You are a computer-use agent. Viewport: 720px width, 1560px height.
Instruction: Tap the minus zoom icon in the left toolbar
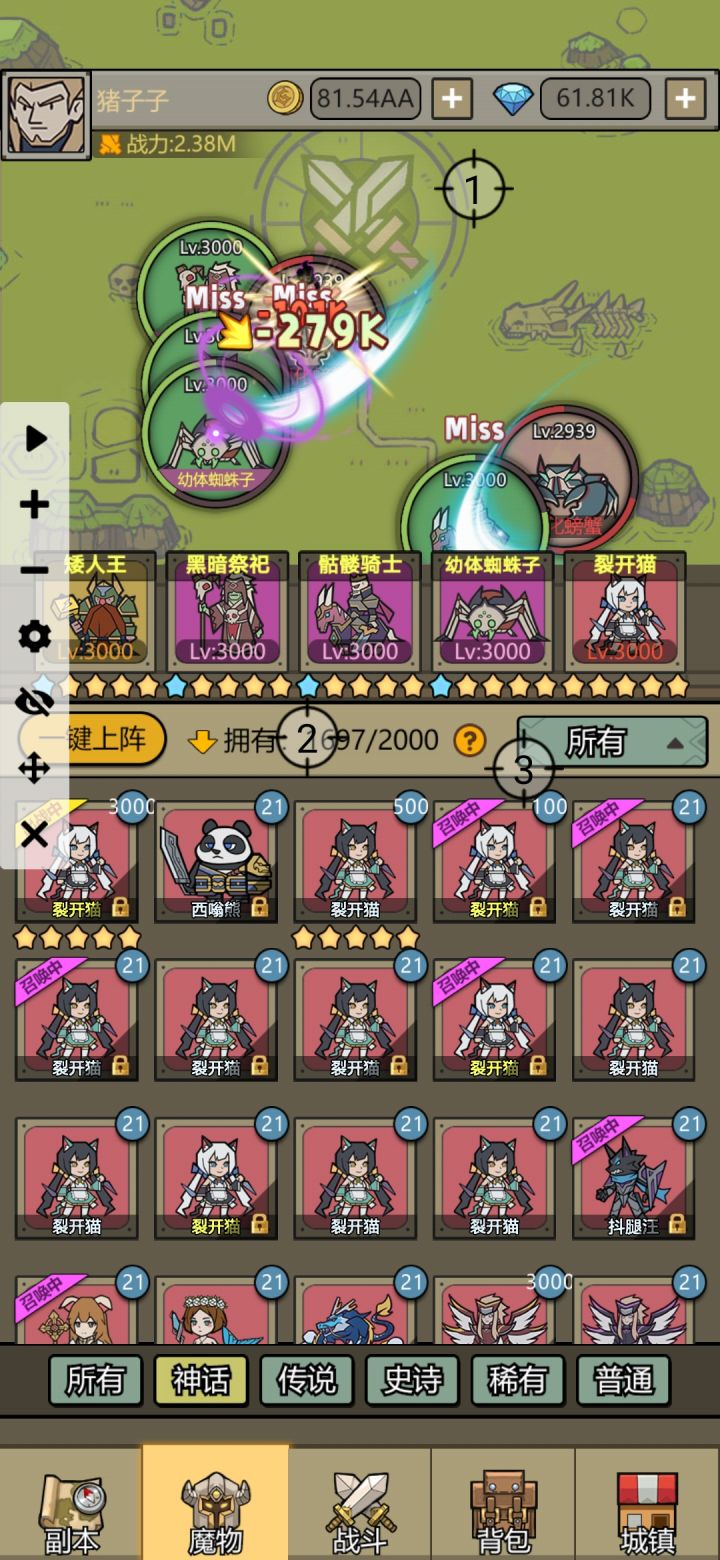point(33,570)
